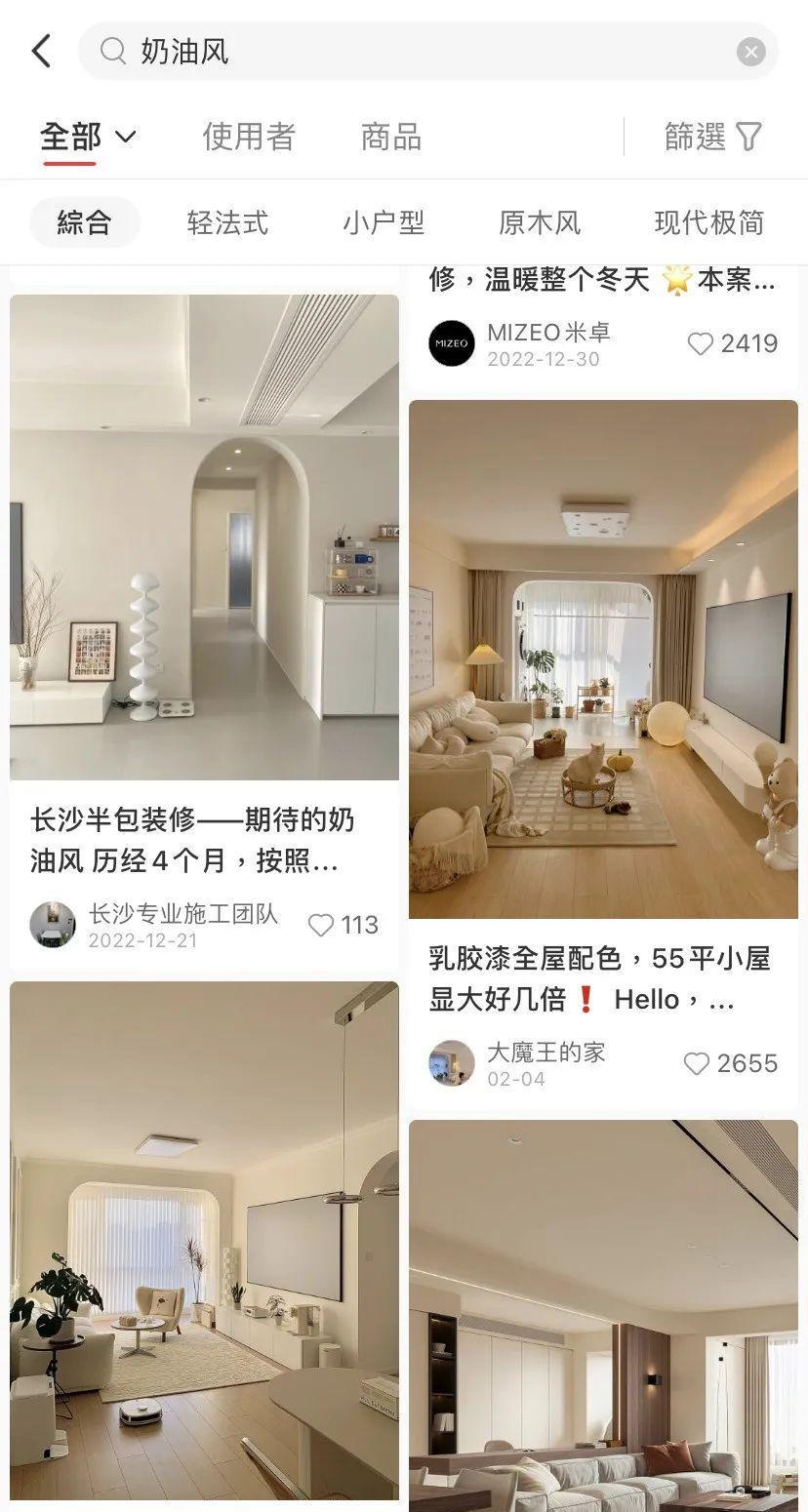
Task: Switch to the 使用者 tab
Action: pos(249,137)
